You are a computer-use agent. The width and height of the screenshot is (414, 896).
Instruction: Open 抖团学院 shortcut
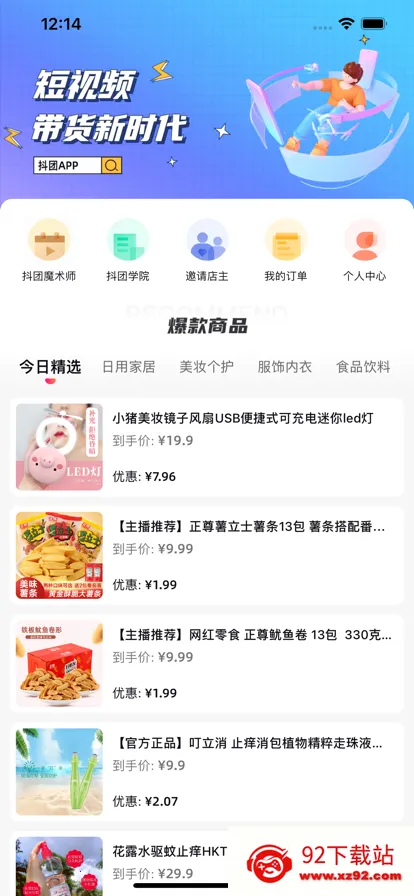128,250
